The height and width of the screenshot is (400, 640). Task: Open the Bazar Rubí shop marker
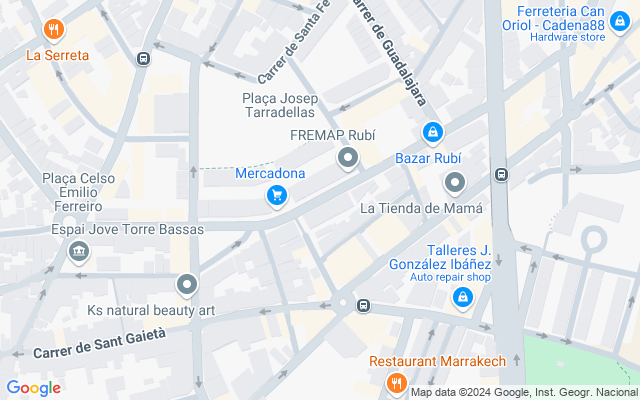(432, 132)
